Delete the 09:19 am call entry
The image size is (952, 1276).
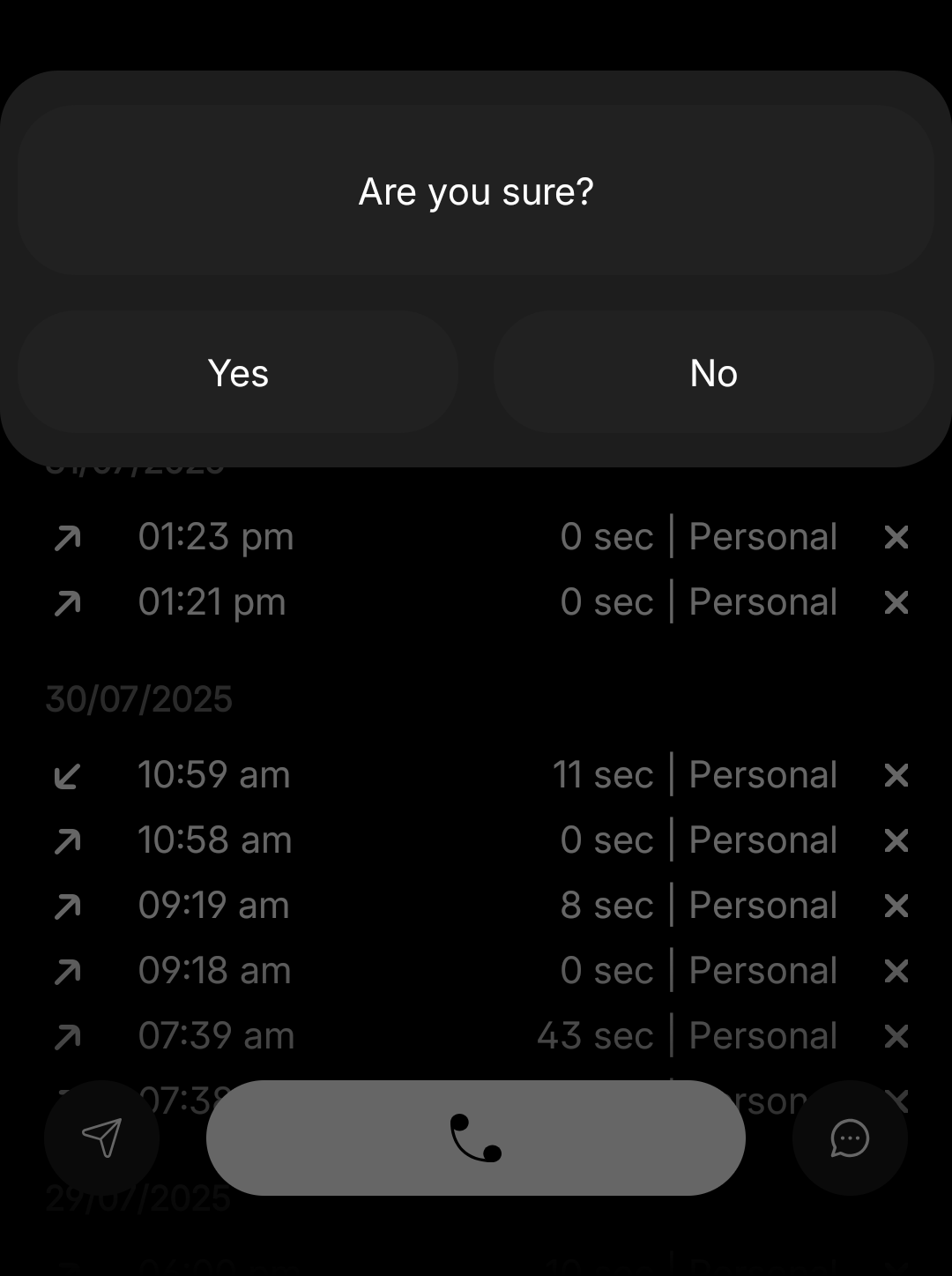(x=896, y=905)
